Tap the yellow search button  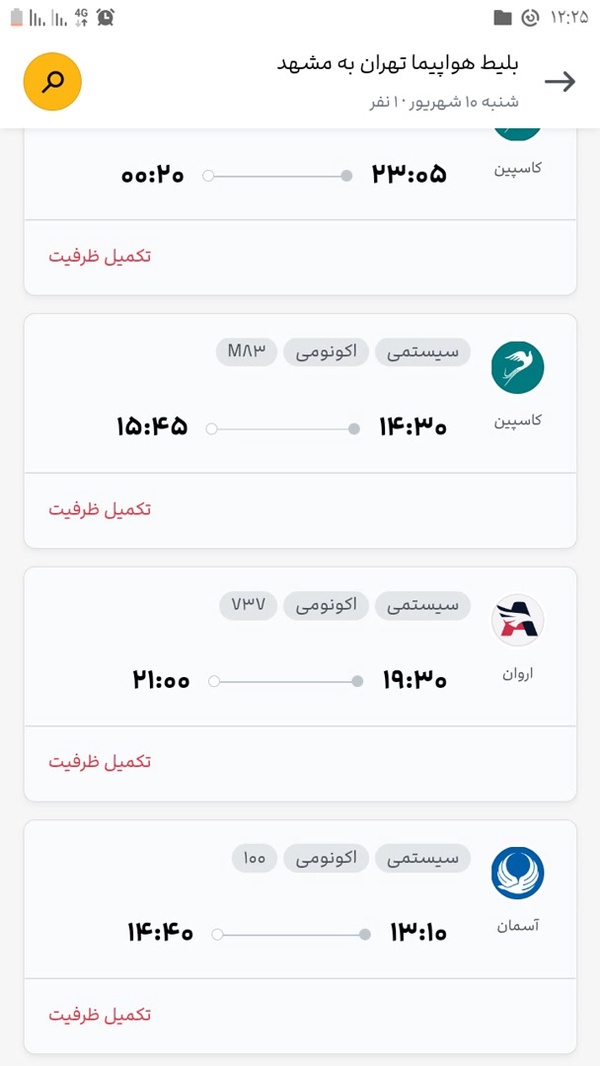coord(52,82)
